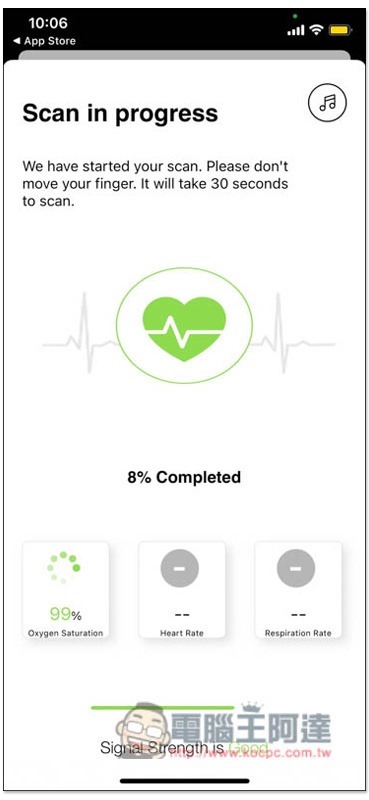The width and height of the screenshot is (369, 800).
Task: Return to App Store via status bar link
Action: tap(44, 41)
